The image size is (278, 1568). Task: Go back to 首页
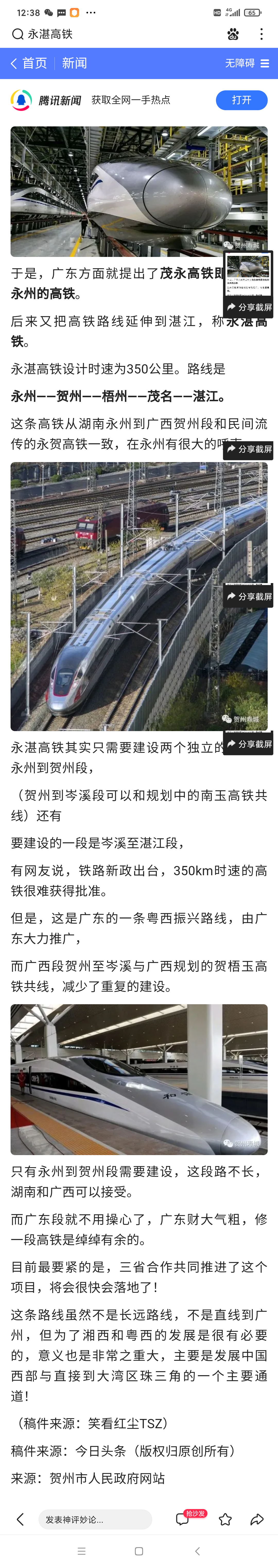(29, 63)
